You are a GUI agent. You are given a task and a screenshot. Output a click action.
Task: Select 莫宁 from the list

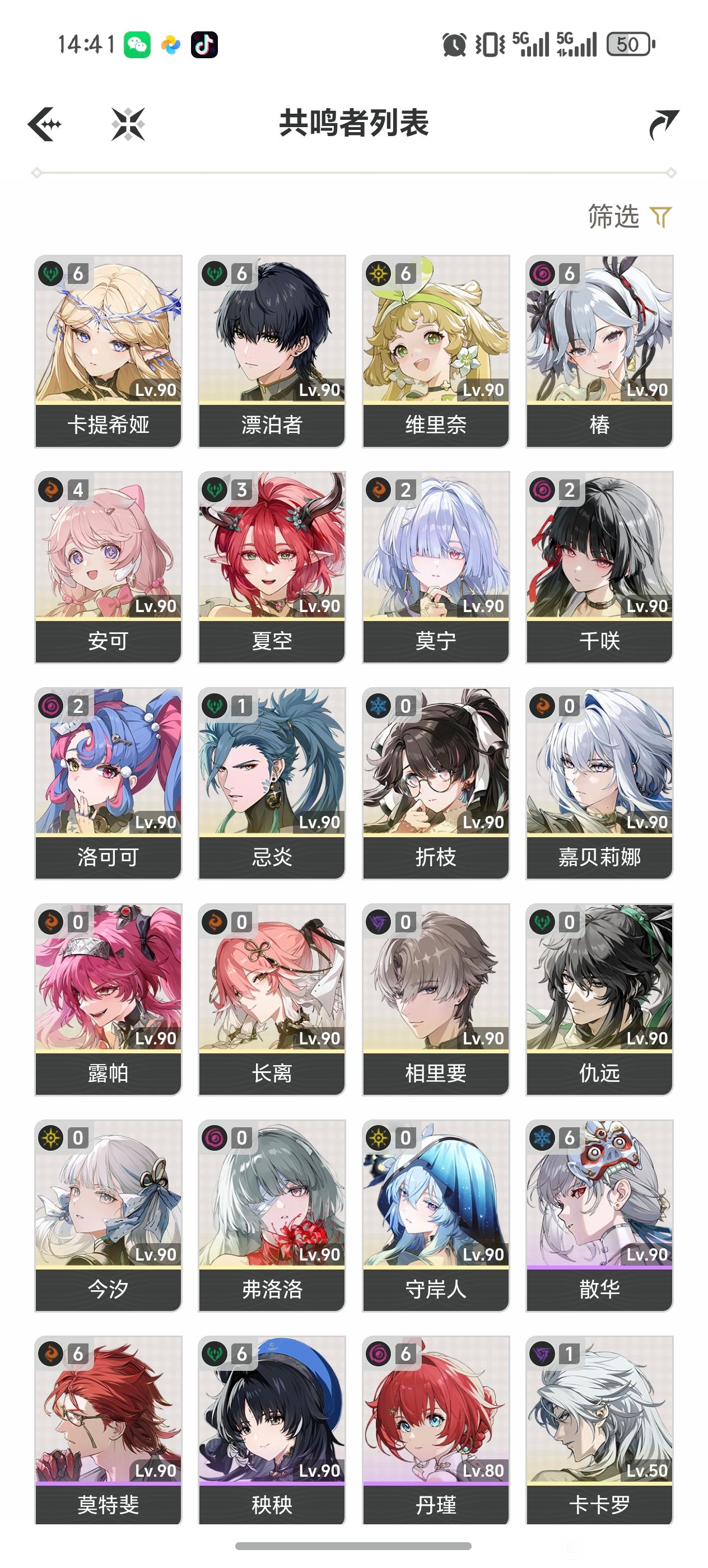(436, 567)
